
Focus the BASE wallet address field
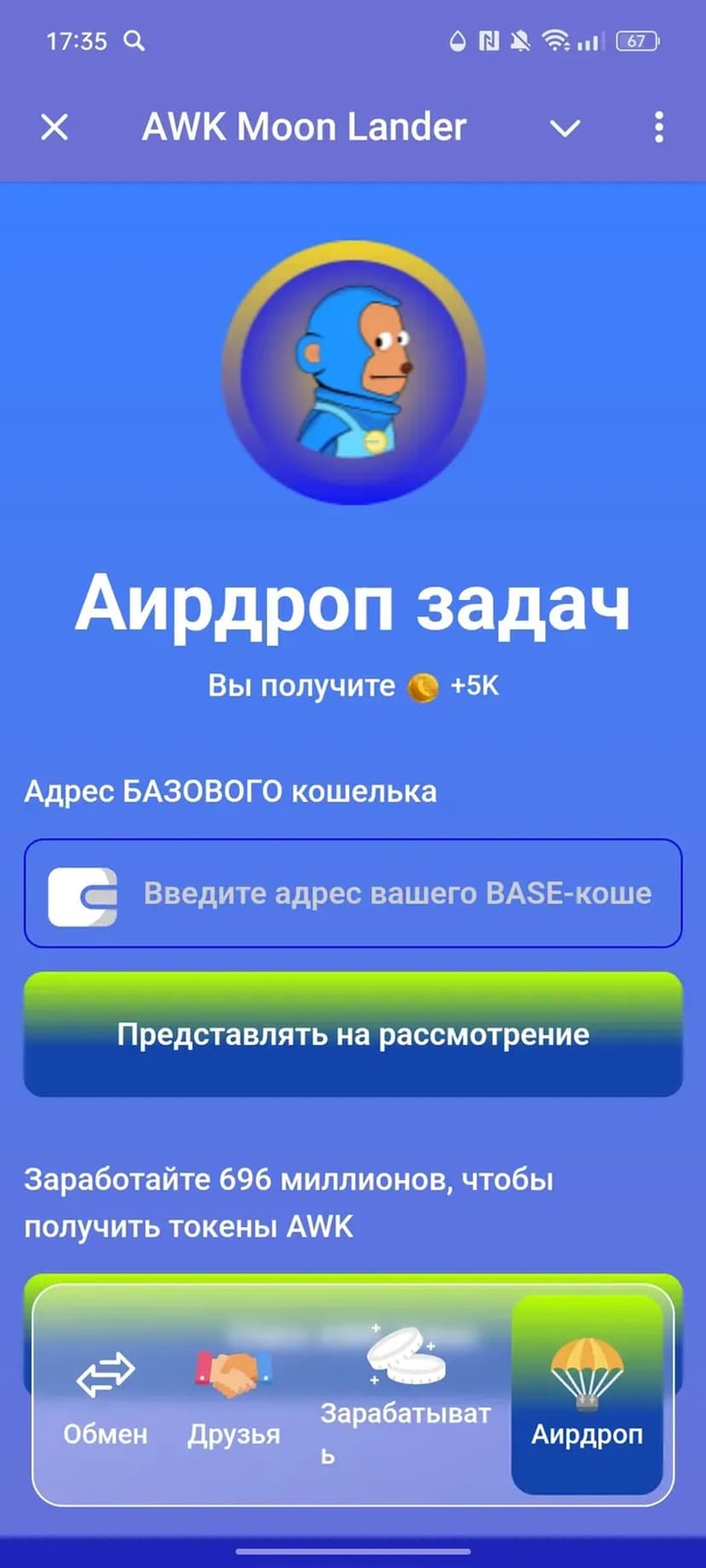(x=375, y=893)
